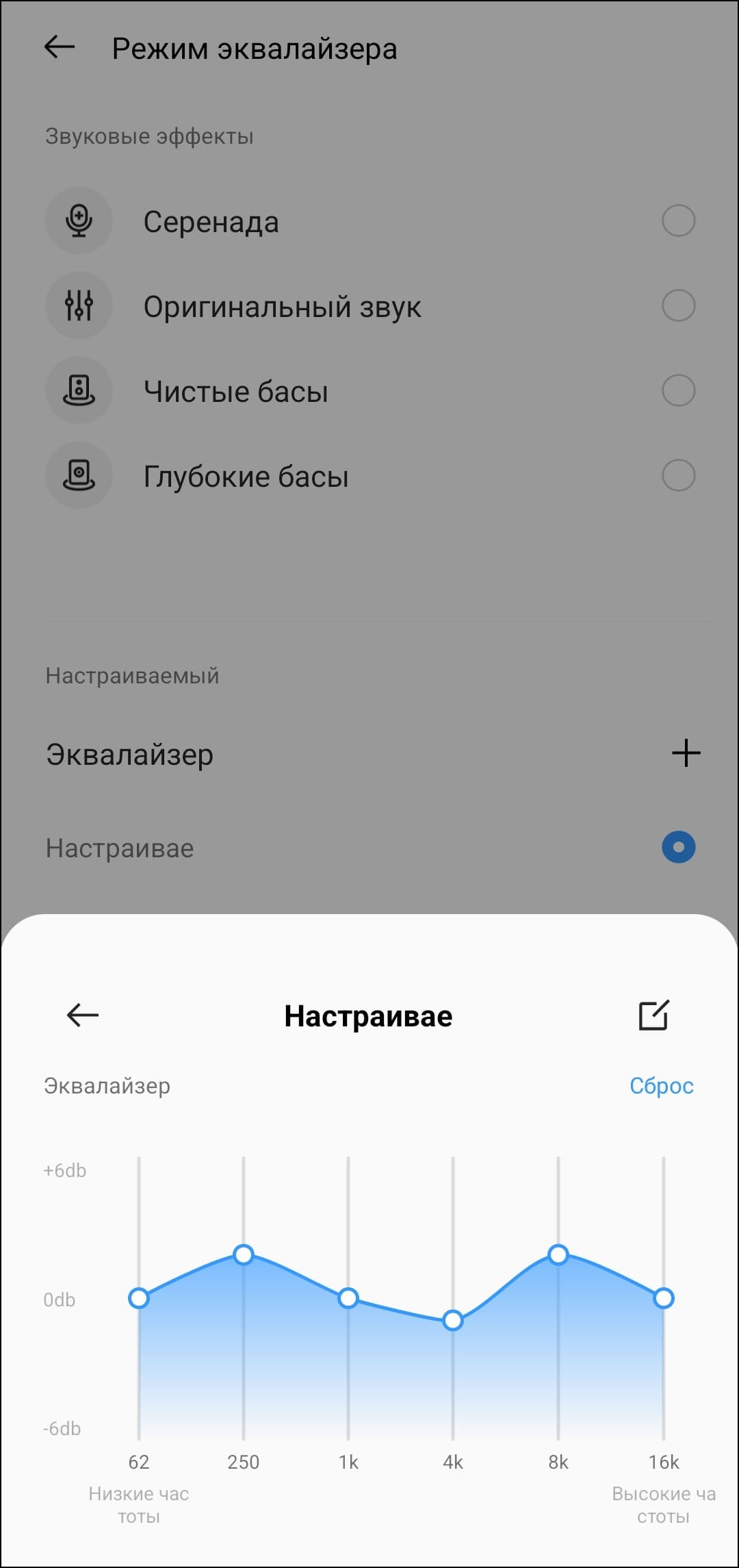Tap the 4k band handle

coord(453,1320)
